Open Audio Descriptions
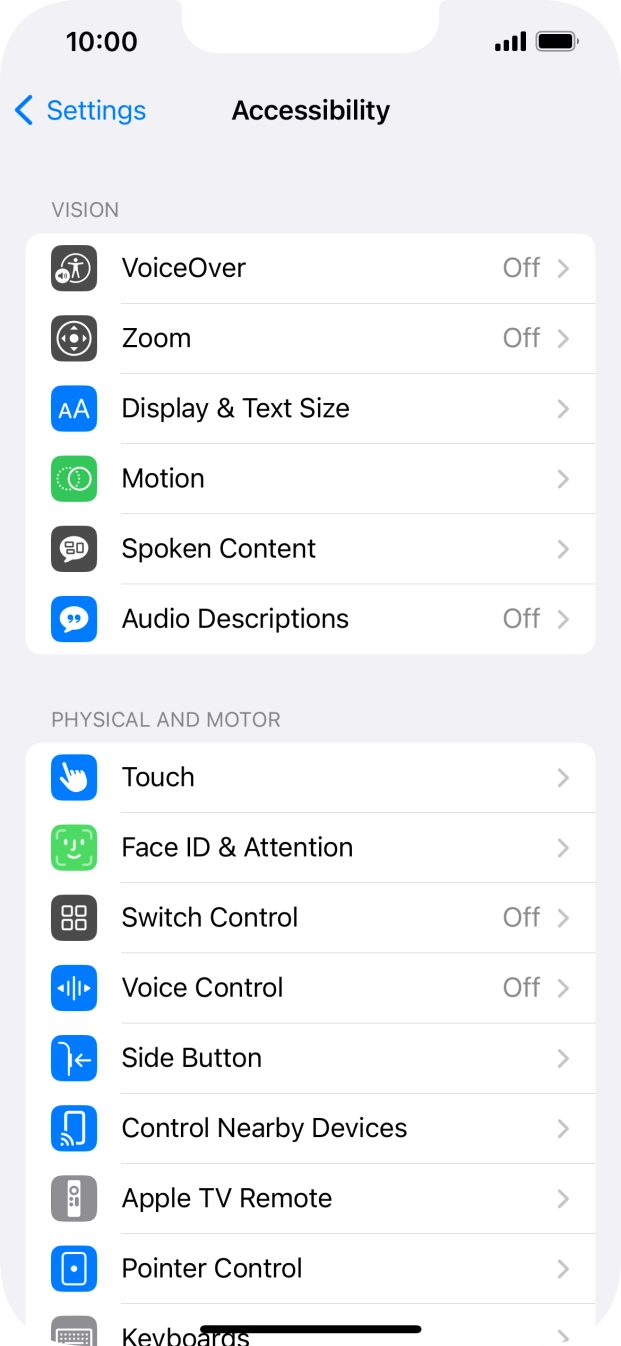621x1346 pixels. pos(310,618)
